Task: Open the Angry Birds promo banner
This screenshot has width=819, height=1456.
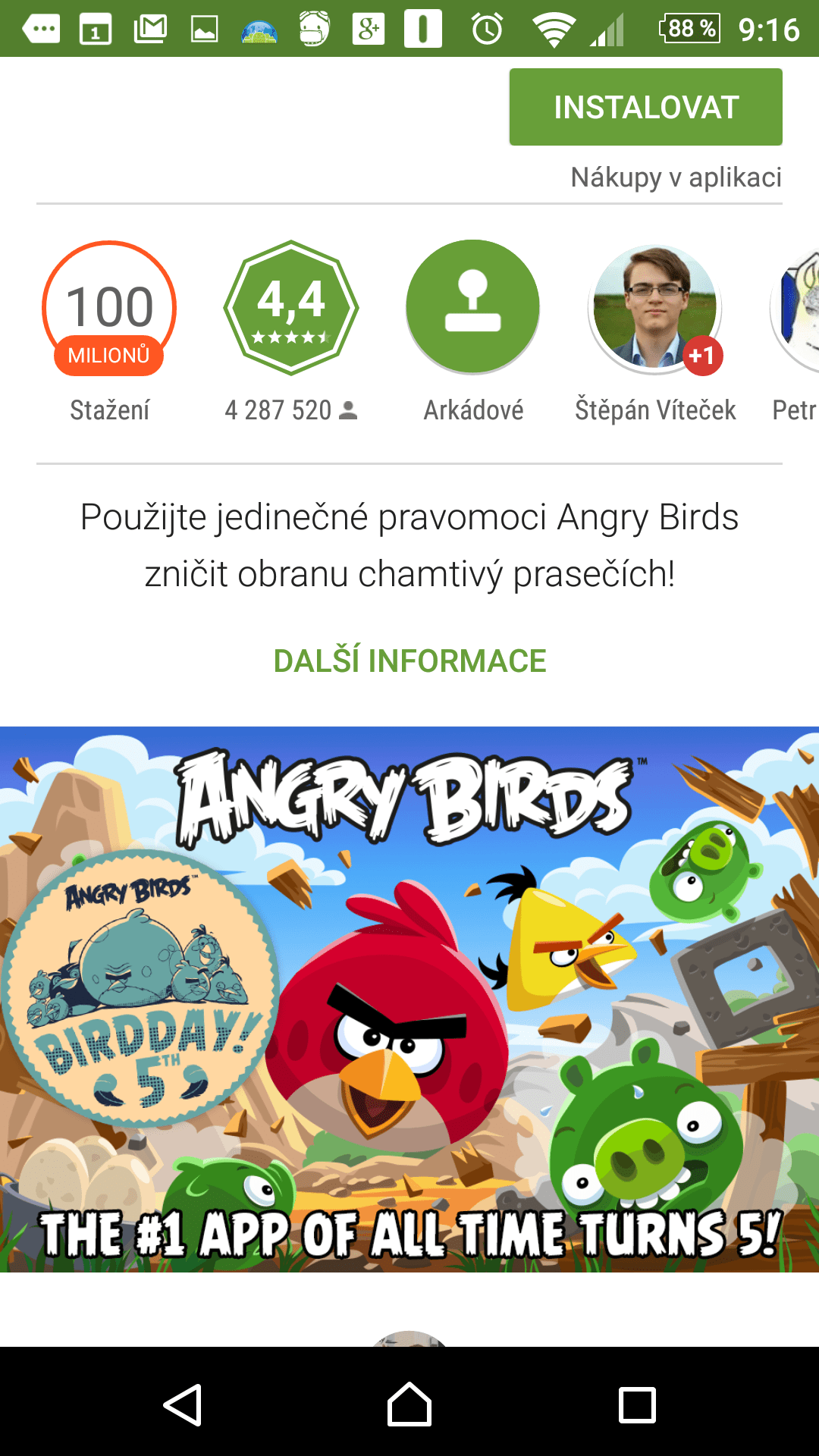Action: [x=409, y=999]
